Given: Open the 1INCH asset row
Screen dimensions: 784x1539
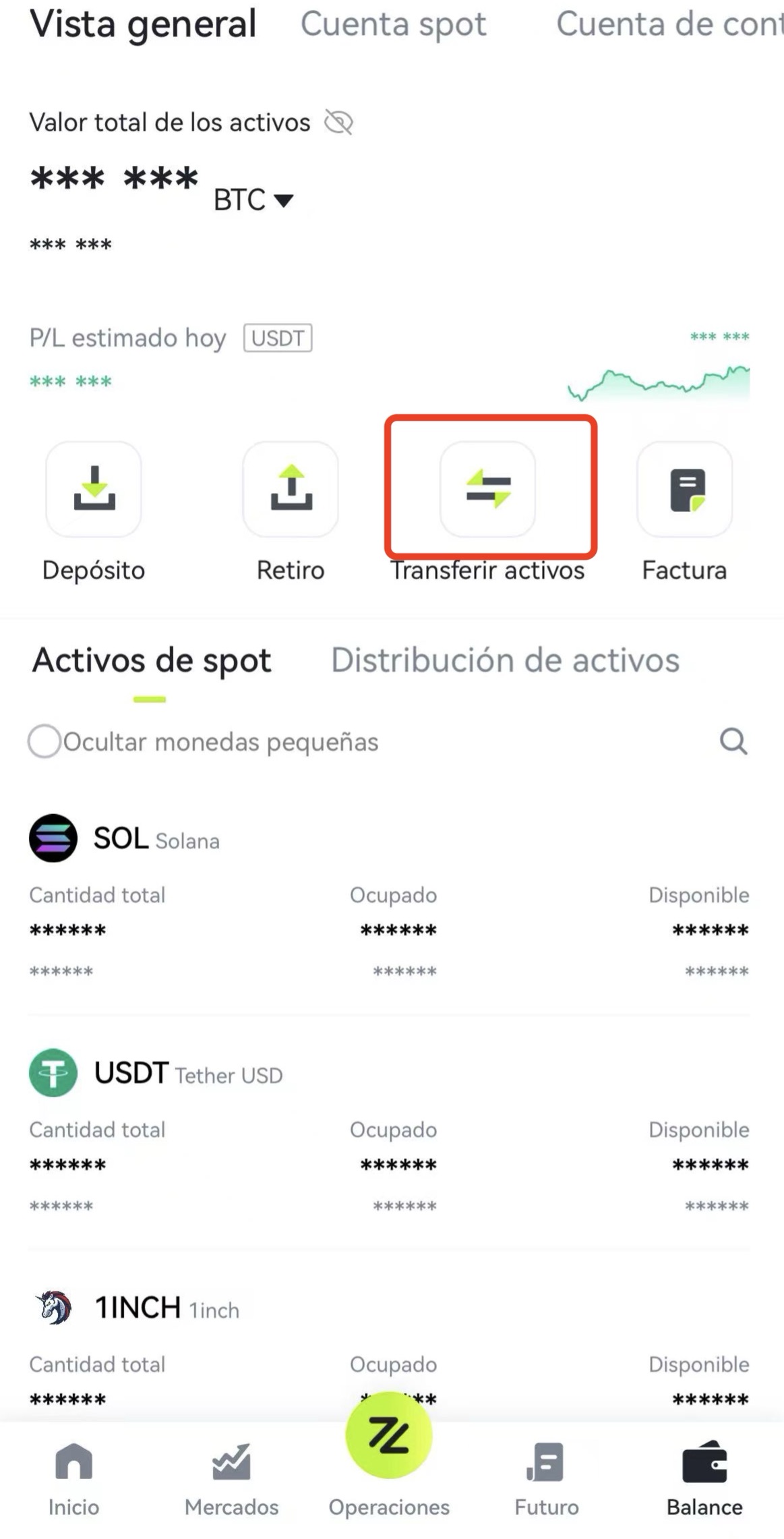Looking at the screenshot, I should tap(389, 1342).
